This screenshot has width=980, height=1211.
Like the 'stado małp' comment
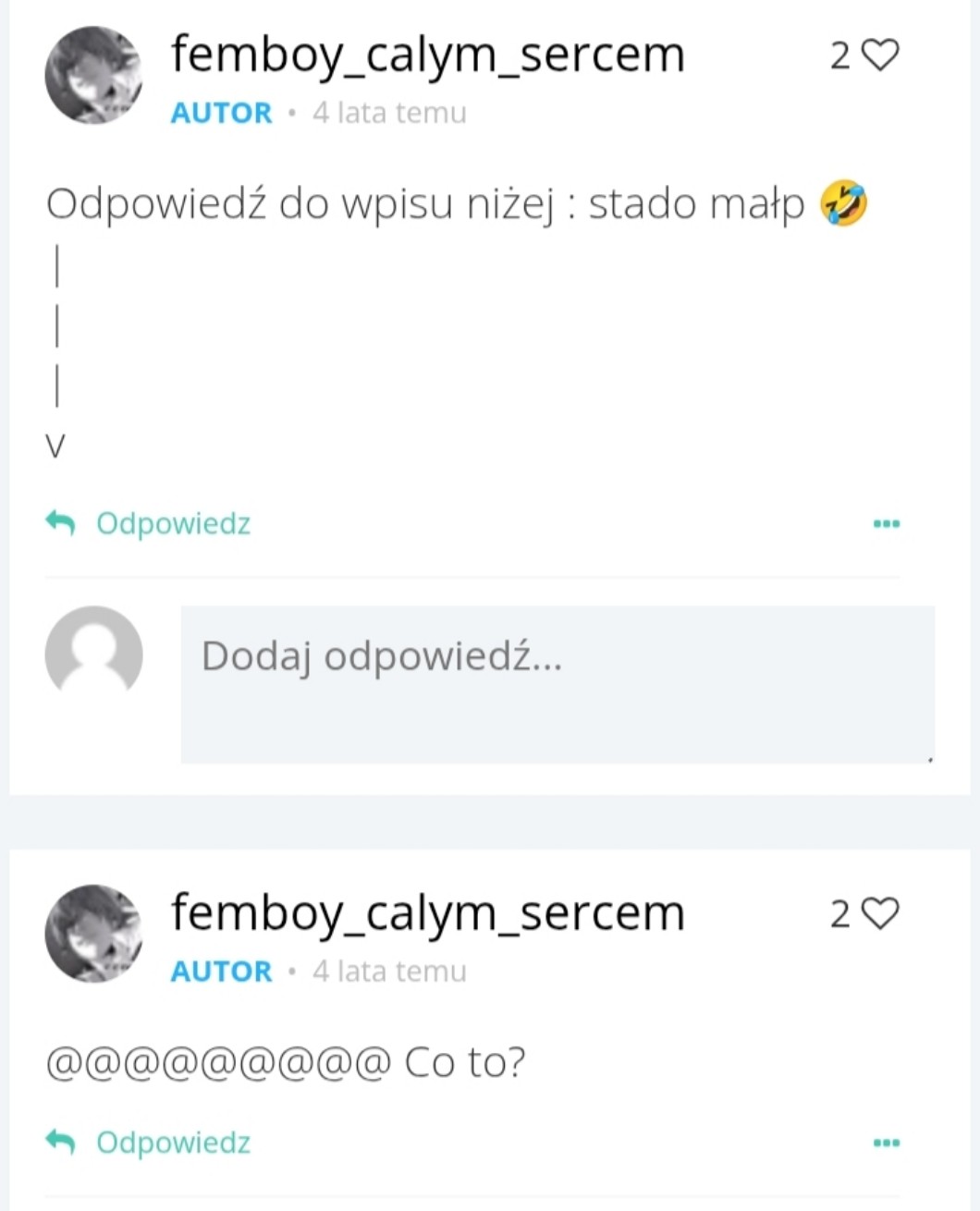coord(880,56)
